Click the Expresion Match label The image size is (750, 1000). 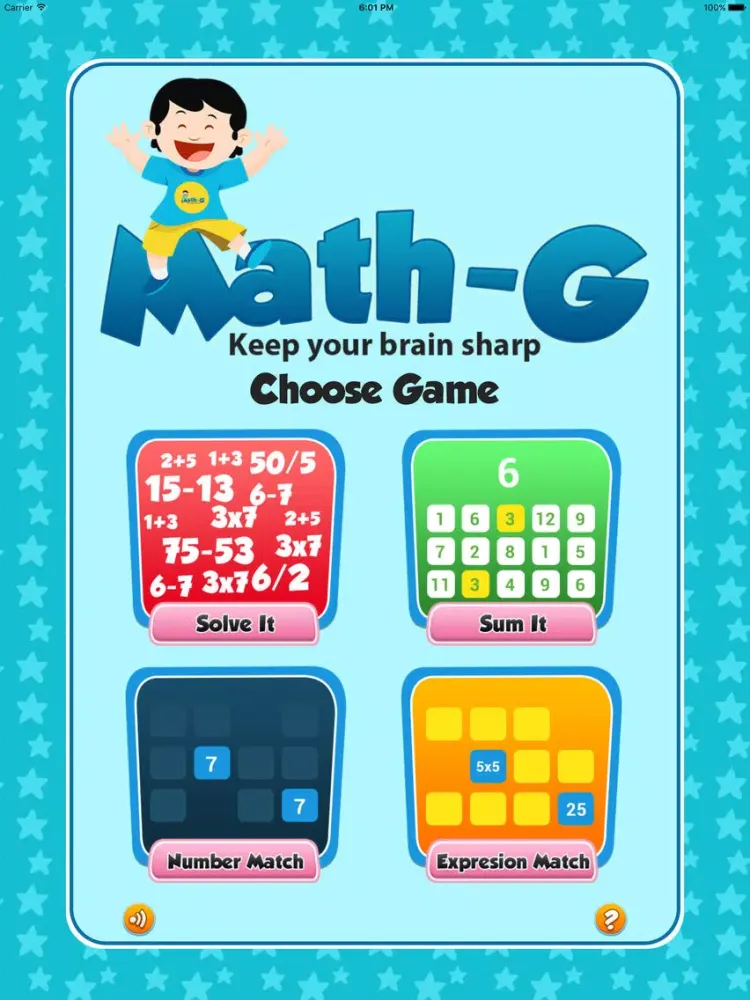[x=512, y=861]
